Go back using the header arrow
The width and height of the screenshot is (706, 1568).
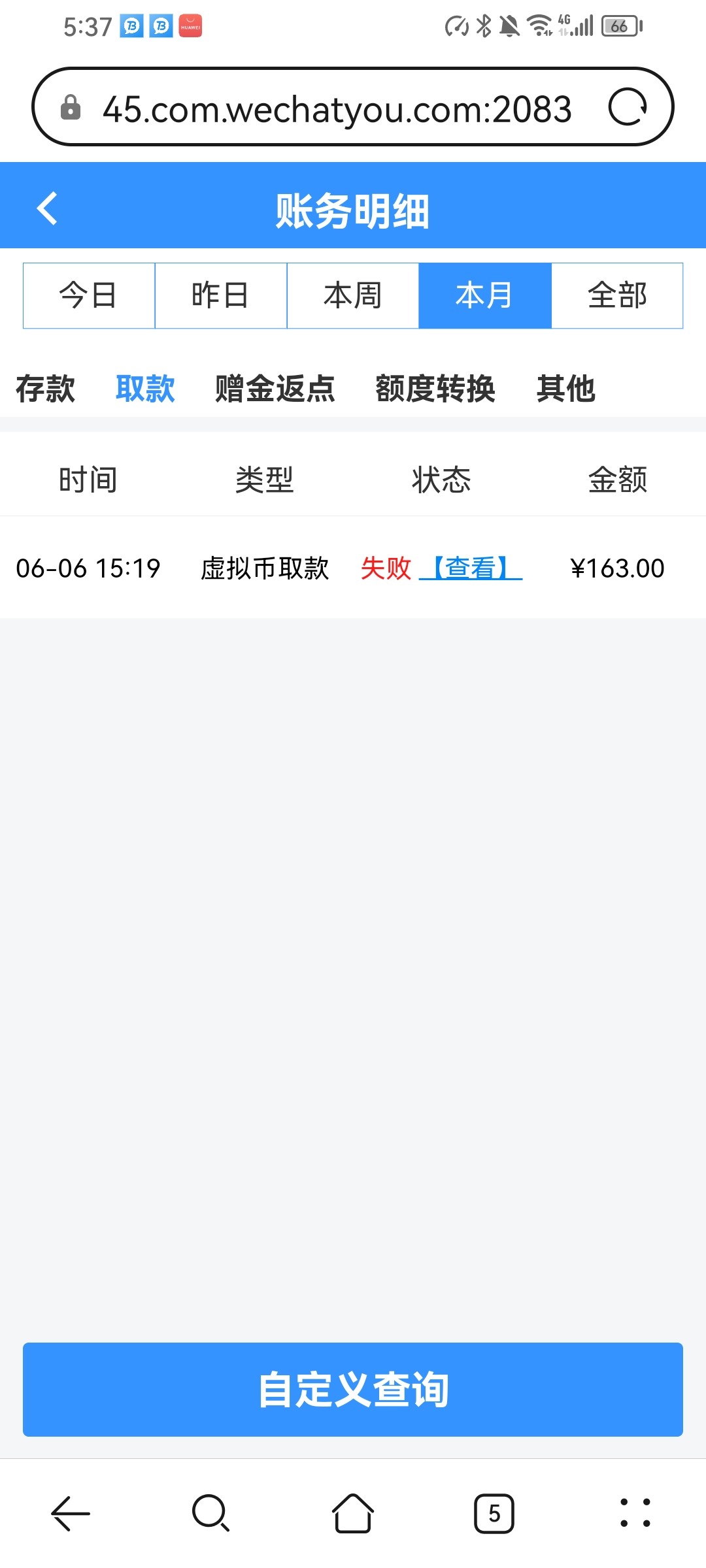(x=47, y=208)
